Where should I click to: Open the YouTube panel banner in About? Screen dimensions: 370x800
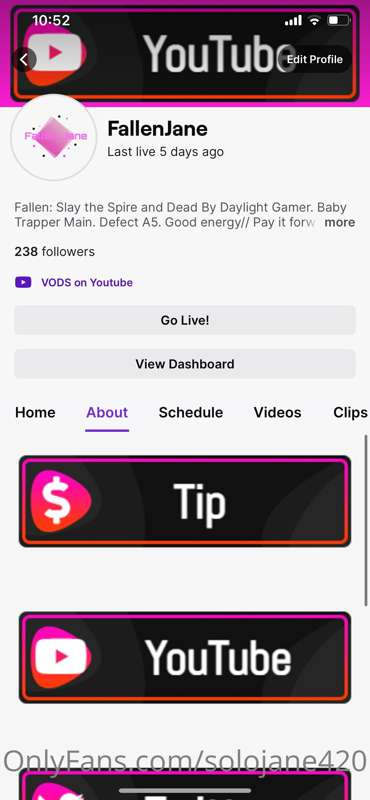point(185,657)
